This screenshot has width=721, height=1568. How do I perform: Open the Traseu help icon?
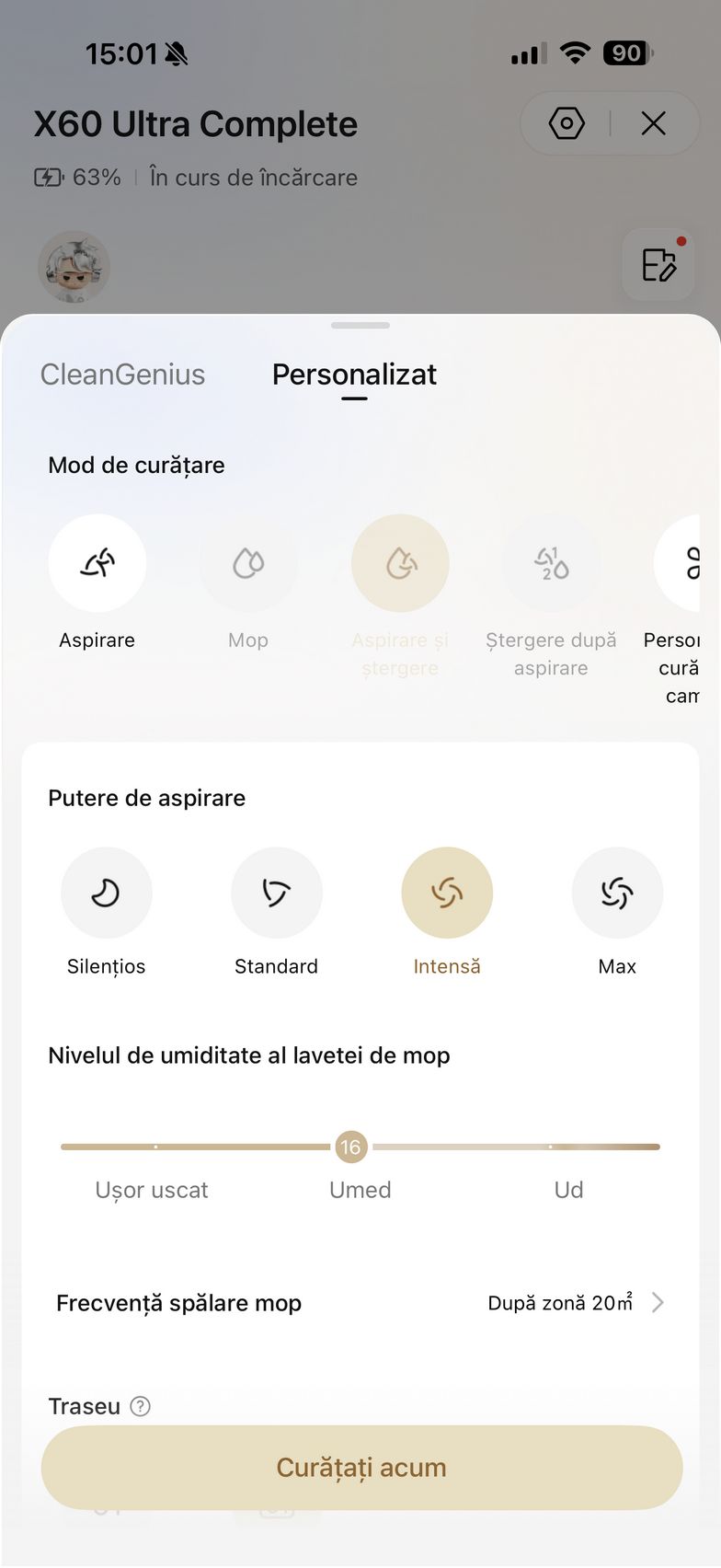(140, 1406)
